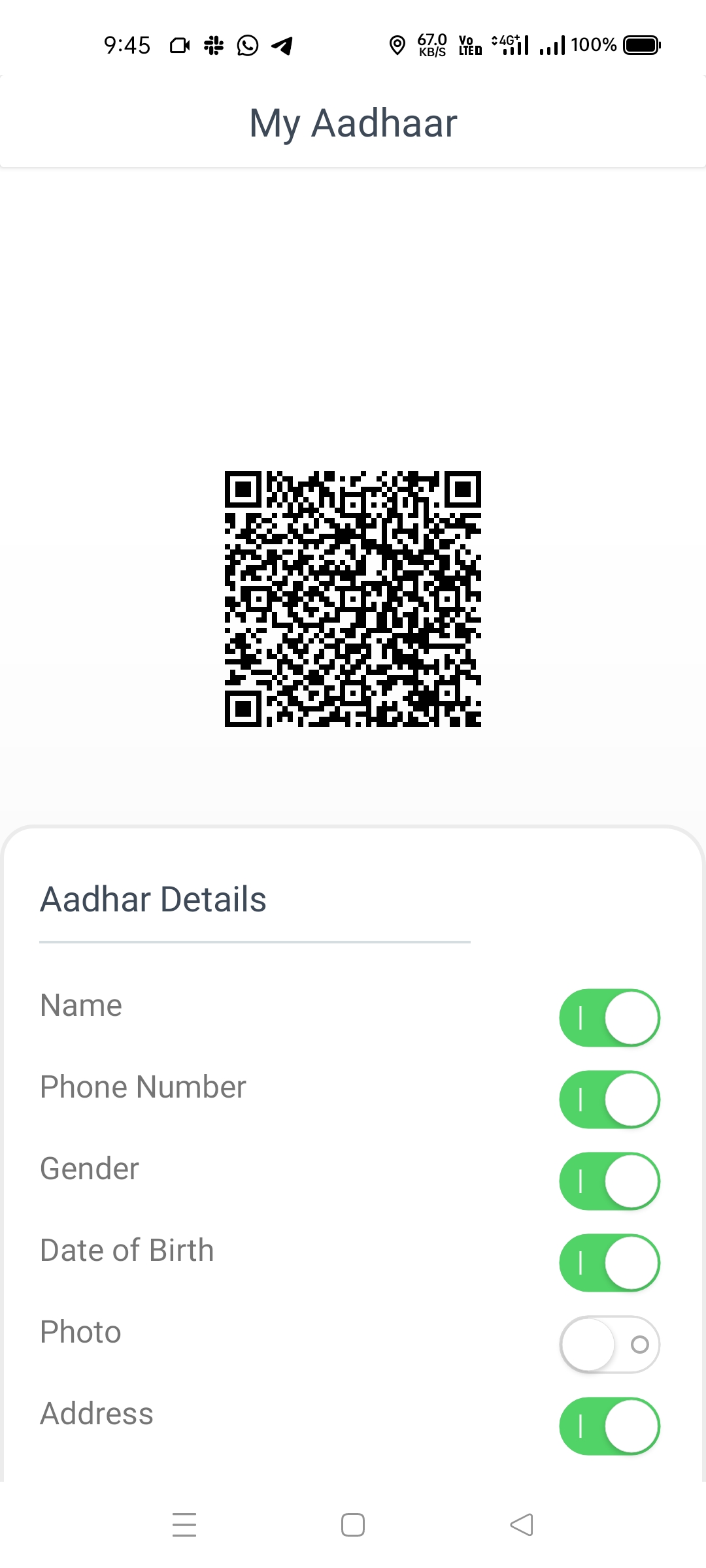Open recent apps from the navigation bar
706x1568 pixels.
184,1525
